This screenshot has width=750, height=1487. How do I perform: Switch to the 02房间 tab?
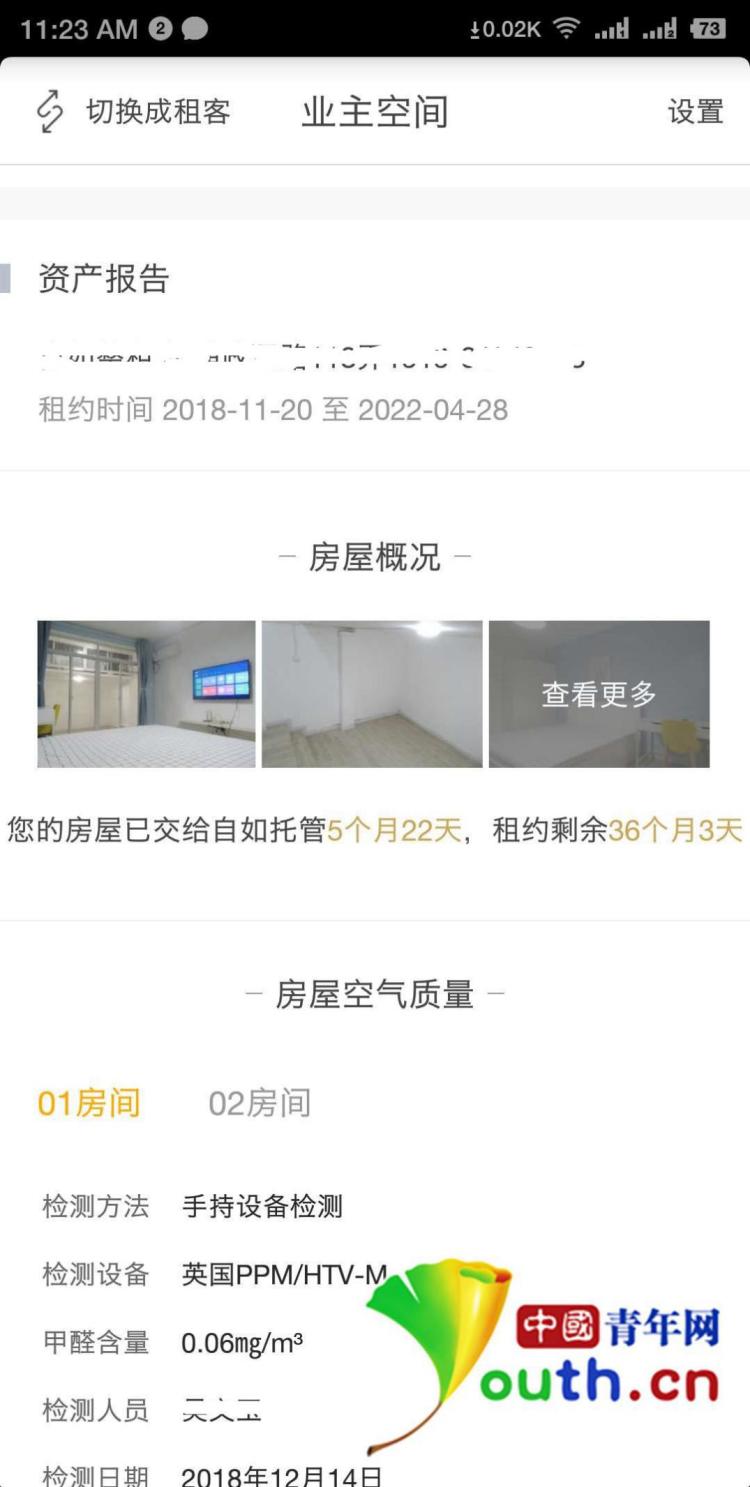259,1103
